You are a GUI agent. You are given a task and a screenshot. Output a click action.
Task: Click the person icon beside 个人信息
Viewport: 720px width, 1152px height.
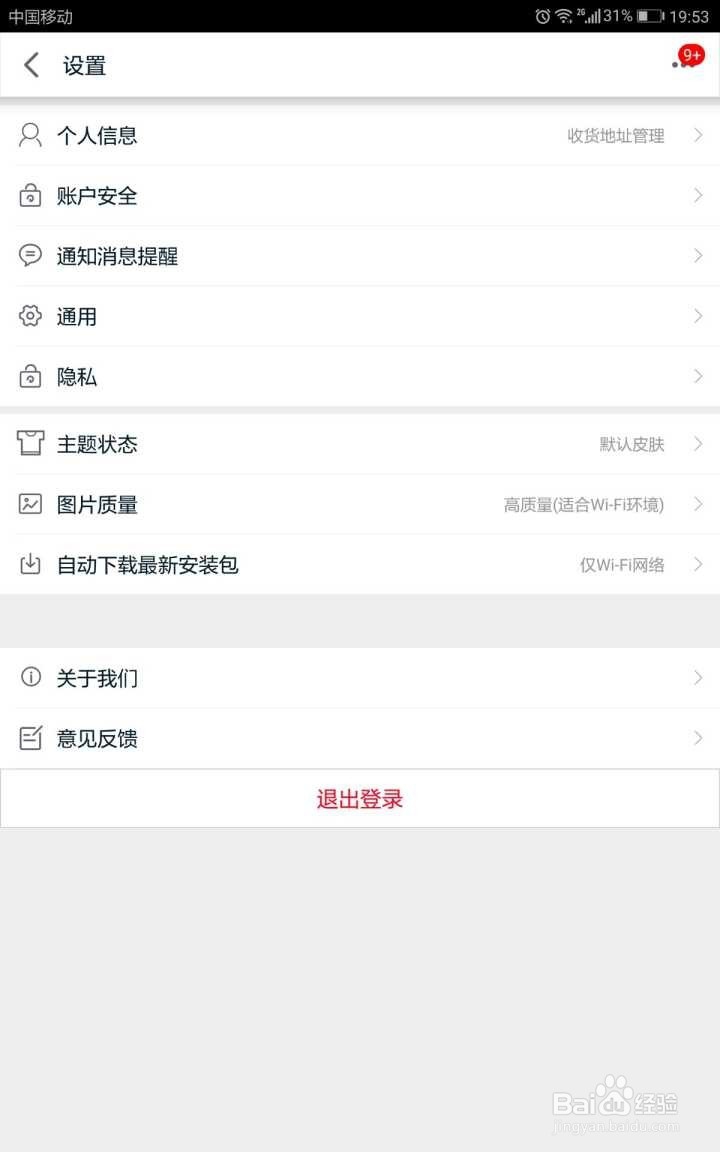[29, 135]
